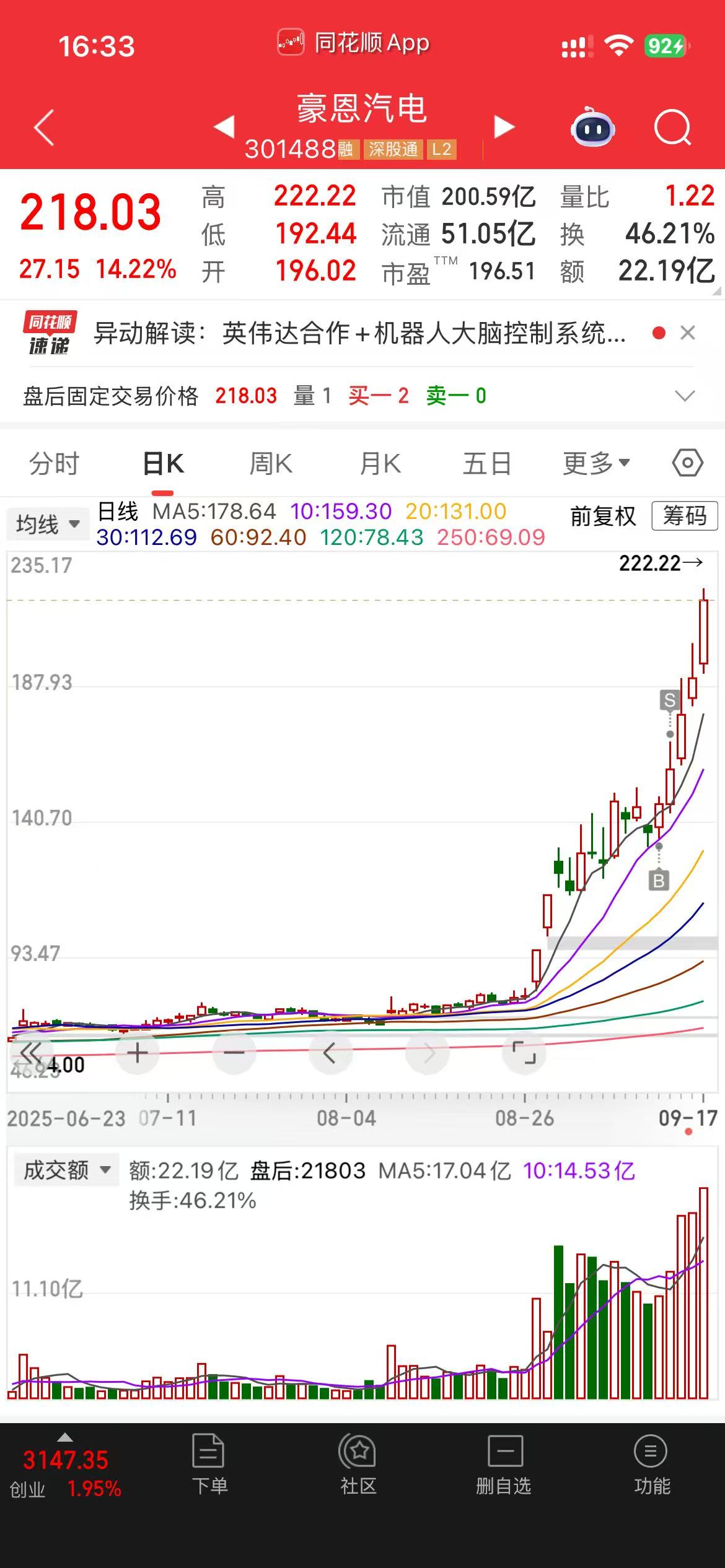
Task: Dismiss the 同花顺速递 banner
Action: pos(687,333)
